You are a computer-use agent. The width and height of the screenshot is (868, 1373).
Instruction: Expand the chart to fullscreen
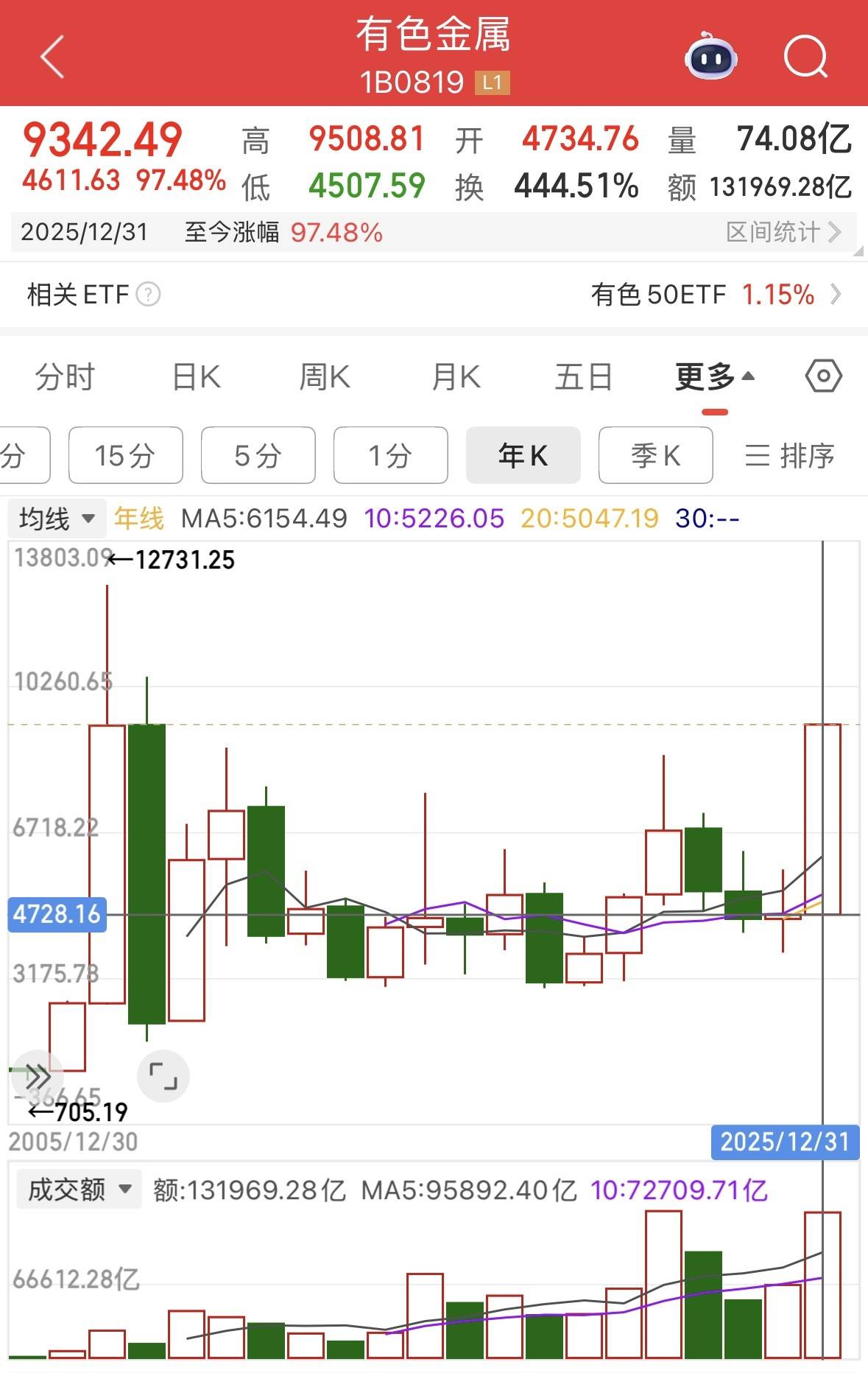[x=163, y=1075]
